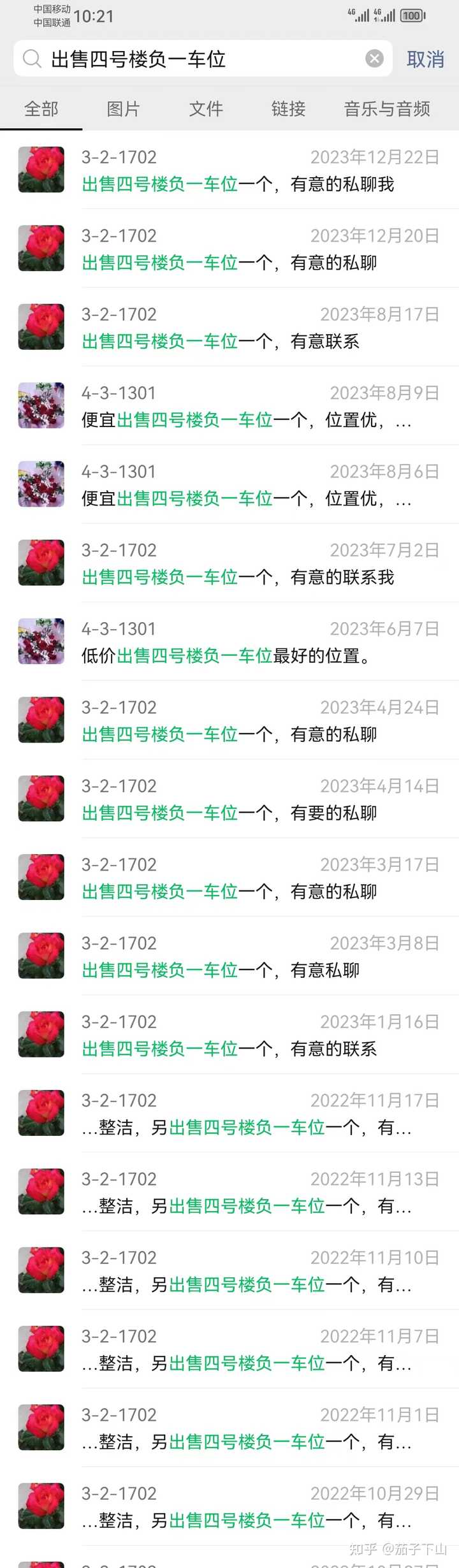Image resolution: width=459 pixels, height=1568 pixels.
Task: Switch to the 全部 tab
Action: tap(41, 109)
